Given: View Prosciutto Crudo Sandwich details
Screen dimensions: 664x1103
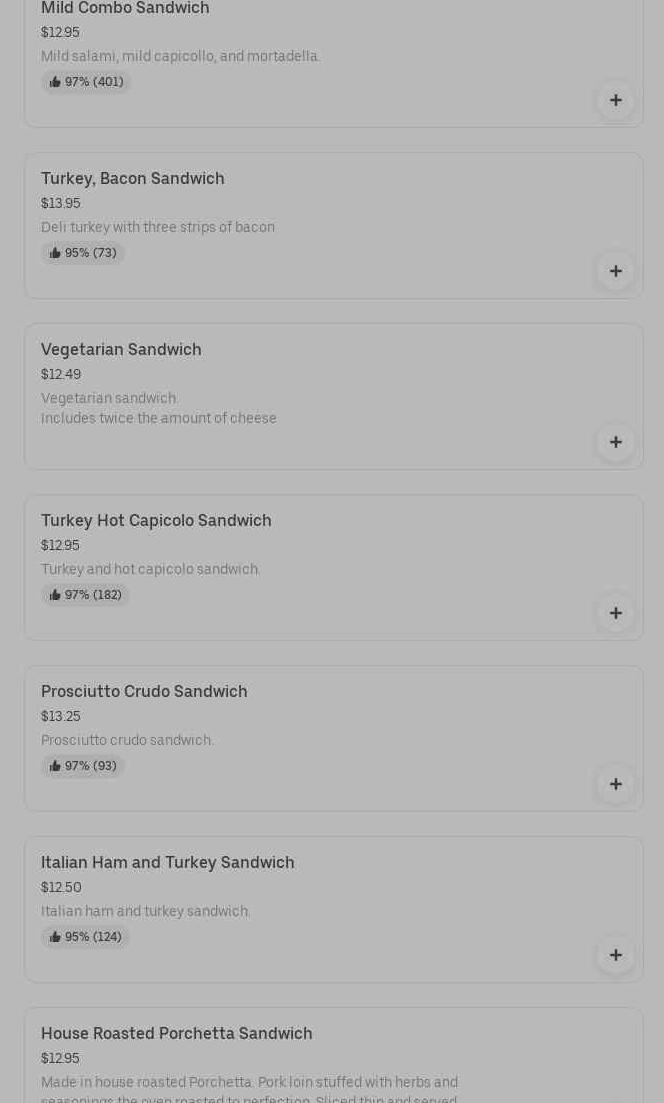Looking at the screenshot, I should (x=333, y=739).
